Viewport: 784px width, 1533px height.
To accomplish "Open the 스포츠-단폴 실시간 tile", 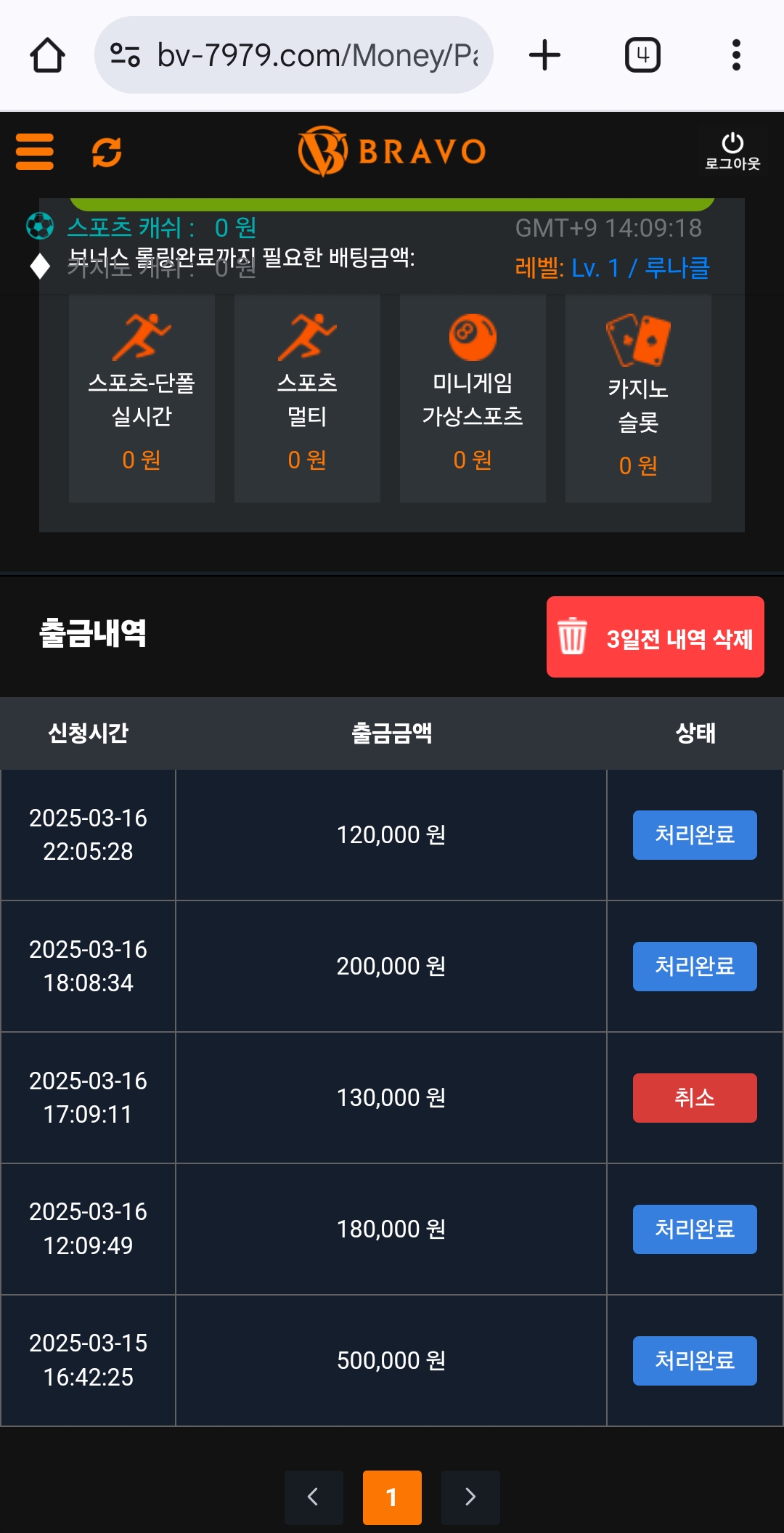I will 142,398.
